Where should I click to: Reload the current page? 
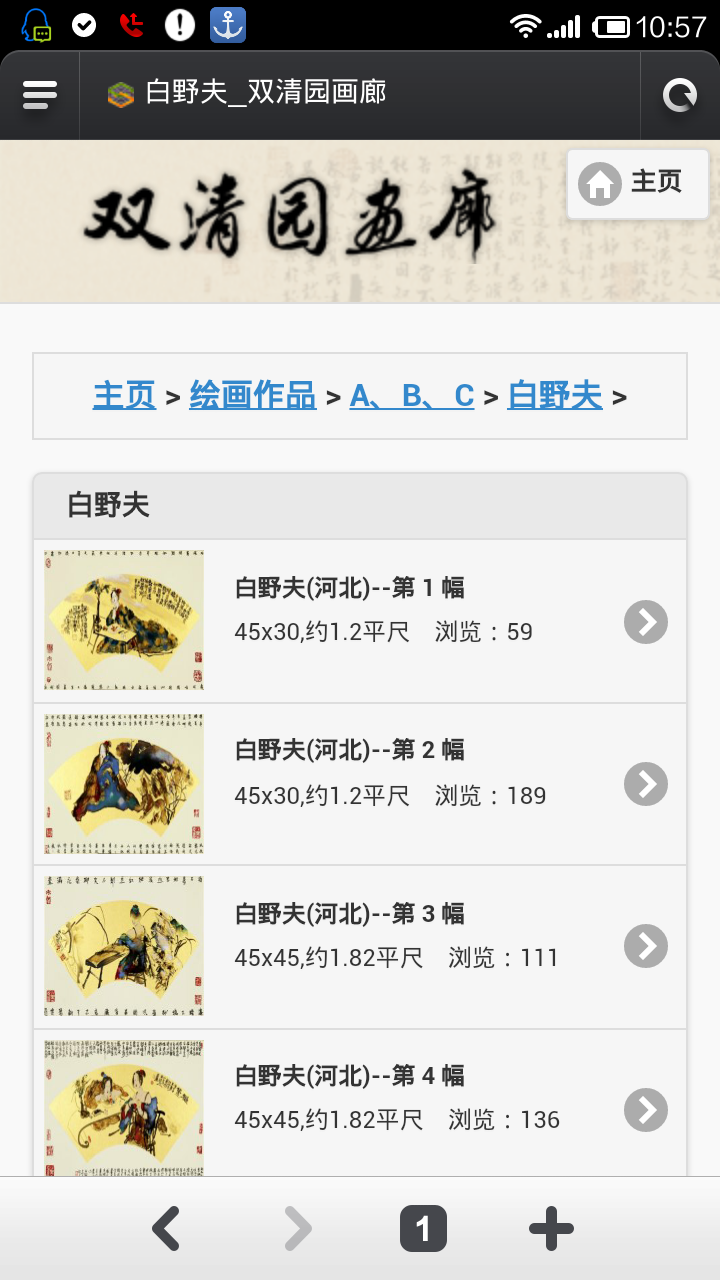point(680,95)
